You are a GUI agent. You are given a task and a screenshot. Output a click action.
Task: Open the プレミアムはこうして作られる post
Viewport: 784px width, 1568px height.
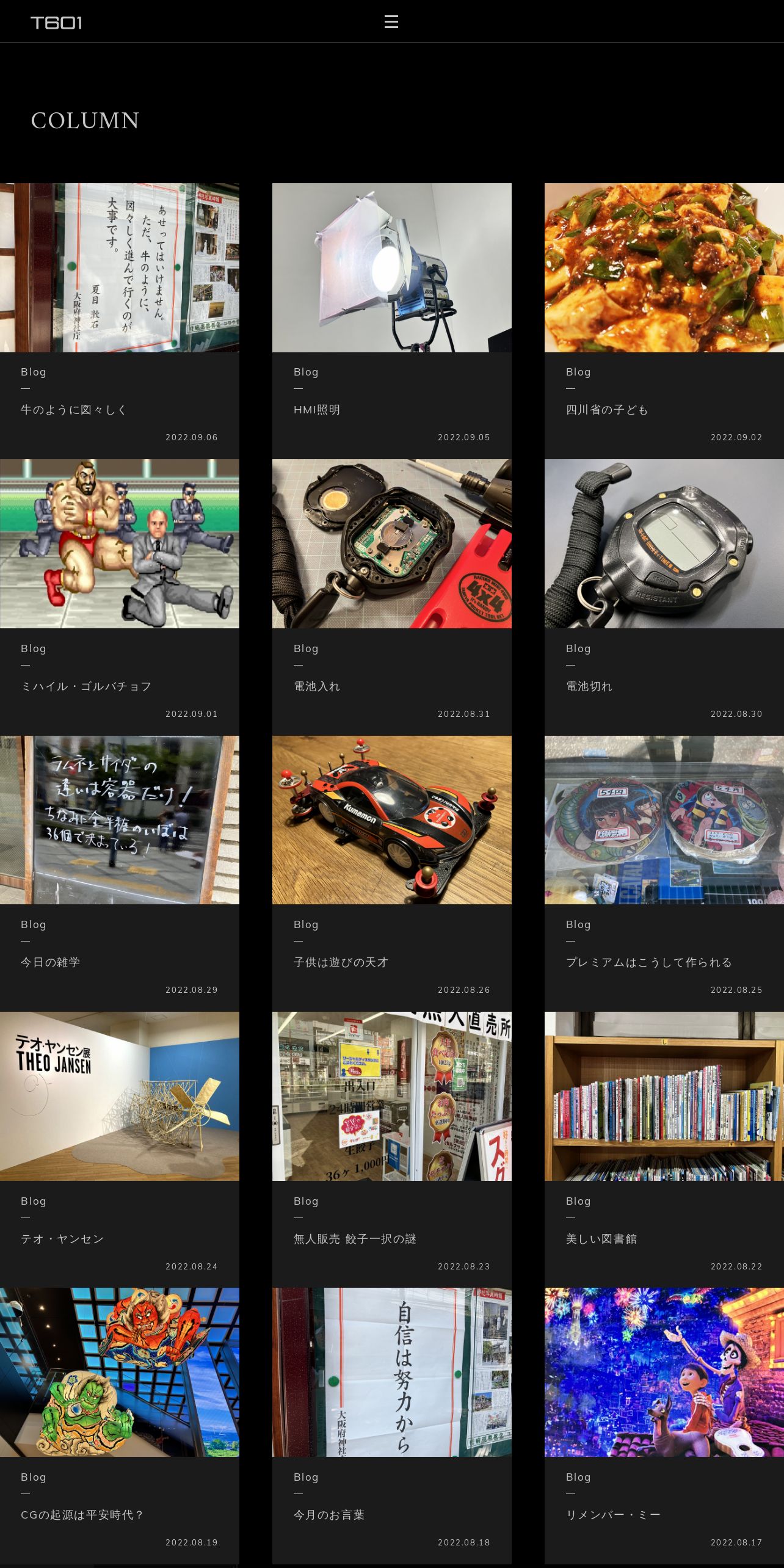tap(648, 962)
